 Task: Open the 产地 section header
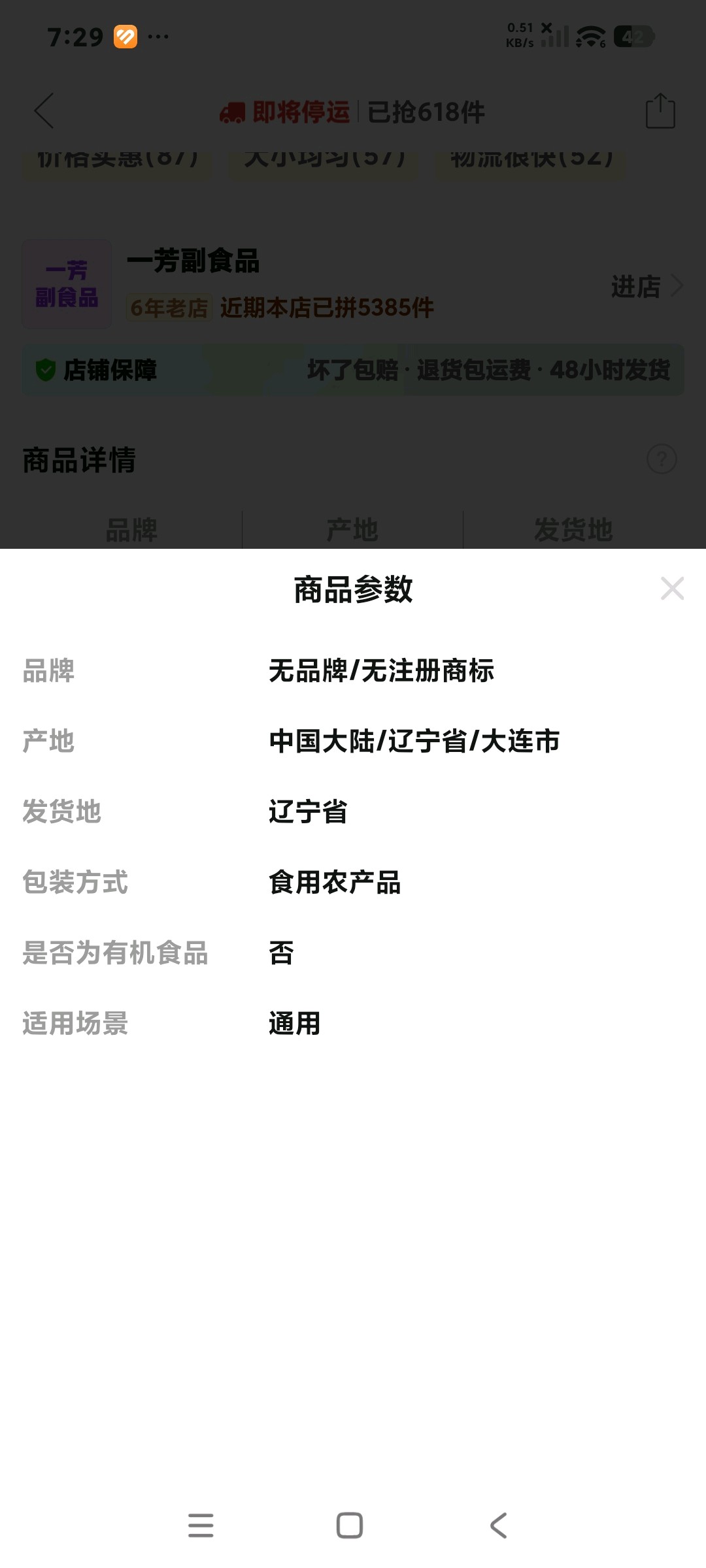tap(352, 531)
